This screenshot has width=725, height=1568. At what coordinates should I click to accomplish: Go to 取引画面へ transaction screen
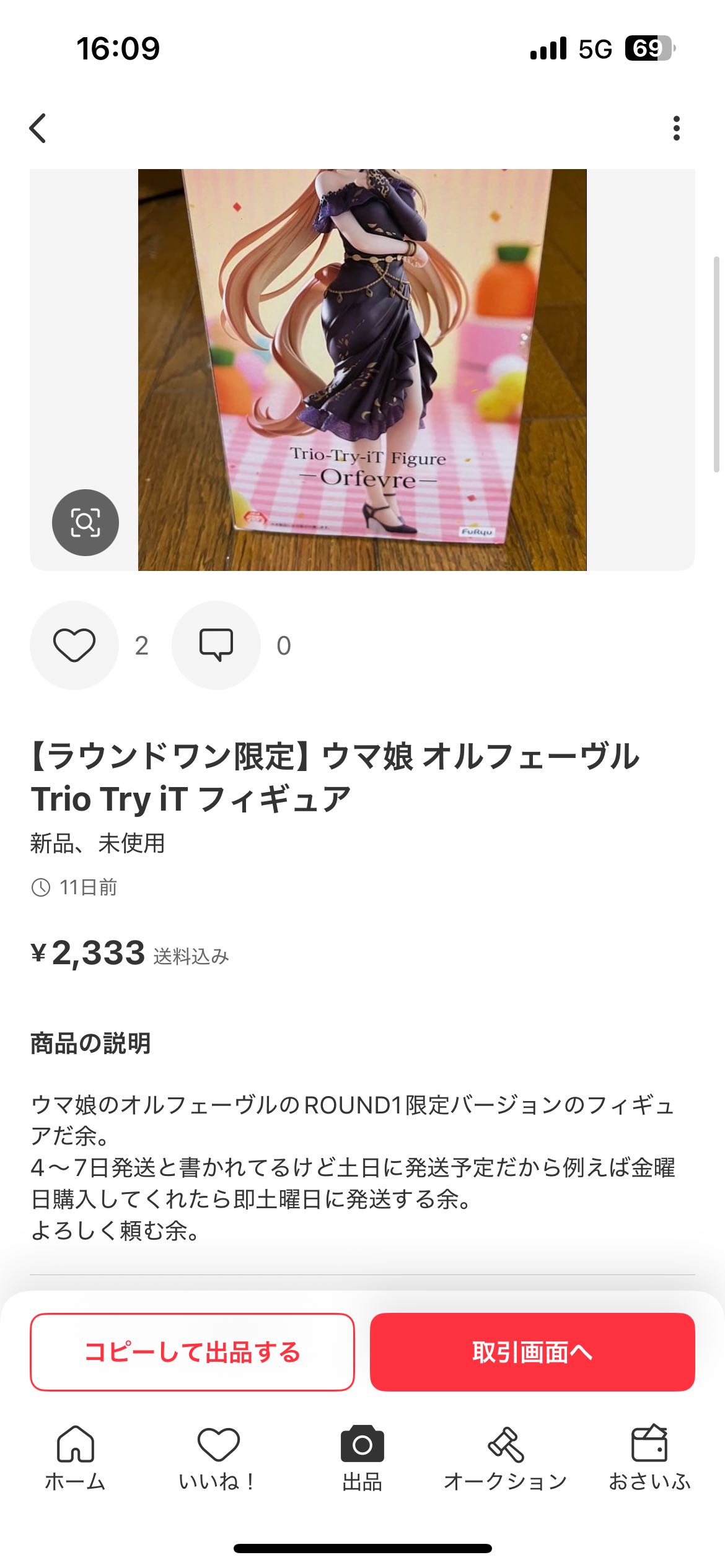(x=532, y=1352)
